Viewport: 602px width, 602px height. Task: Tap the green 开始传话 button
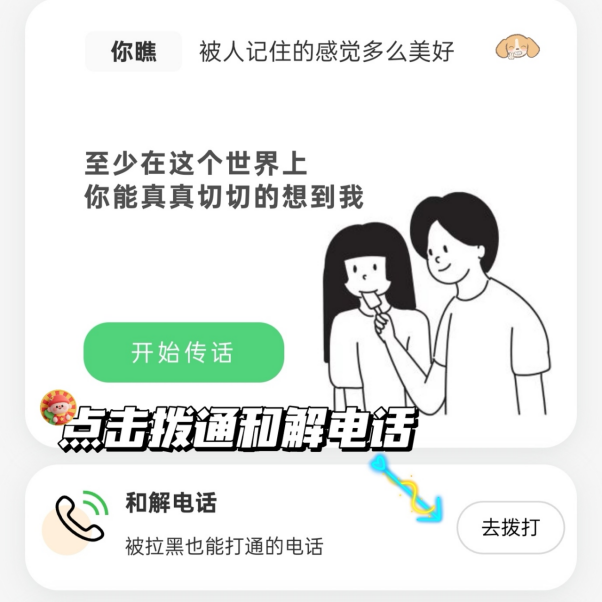click(x=183, y=352)
